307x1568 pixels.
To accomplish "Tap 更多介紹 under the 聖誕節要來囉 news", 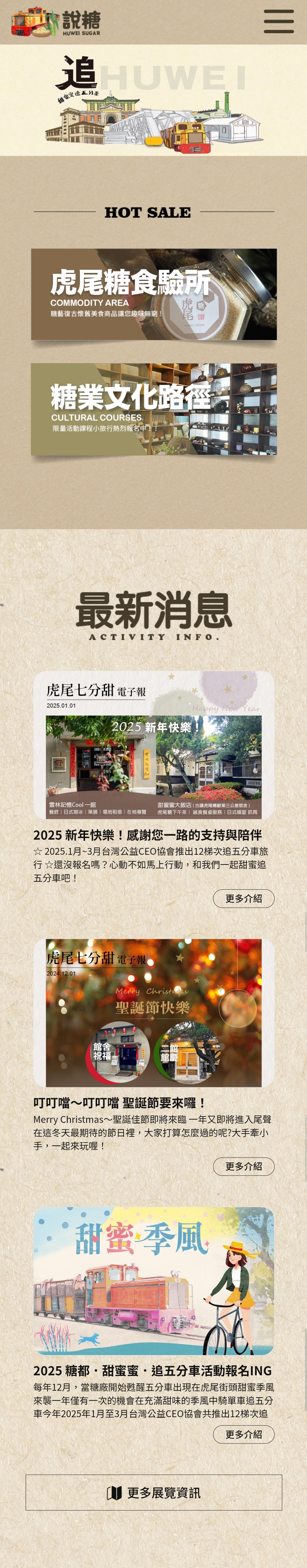I will coord(243,1166).
